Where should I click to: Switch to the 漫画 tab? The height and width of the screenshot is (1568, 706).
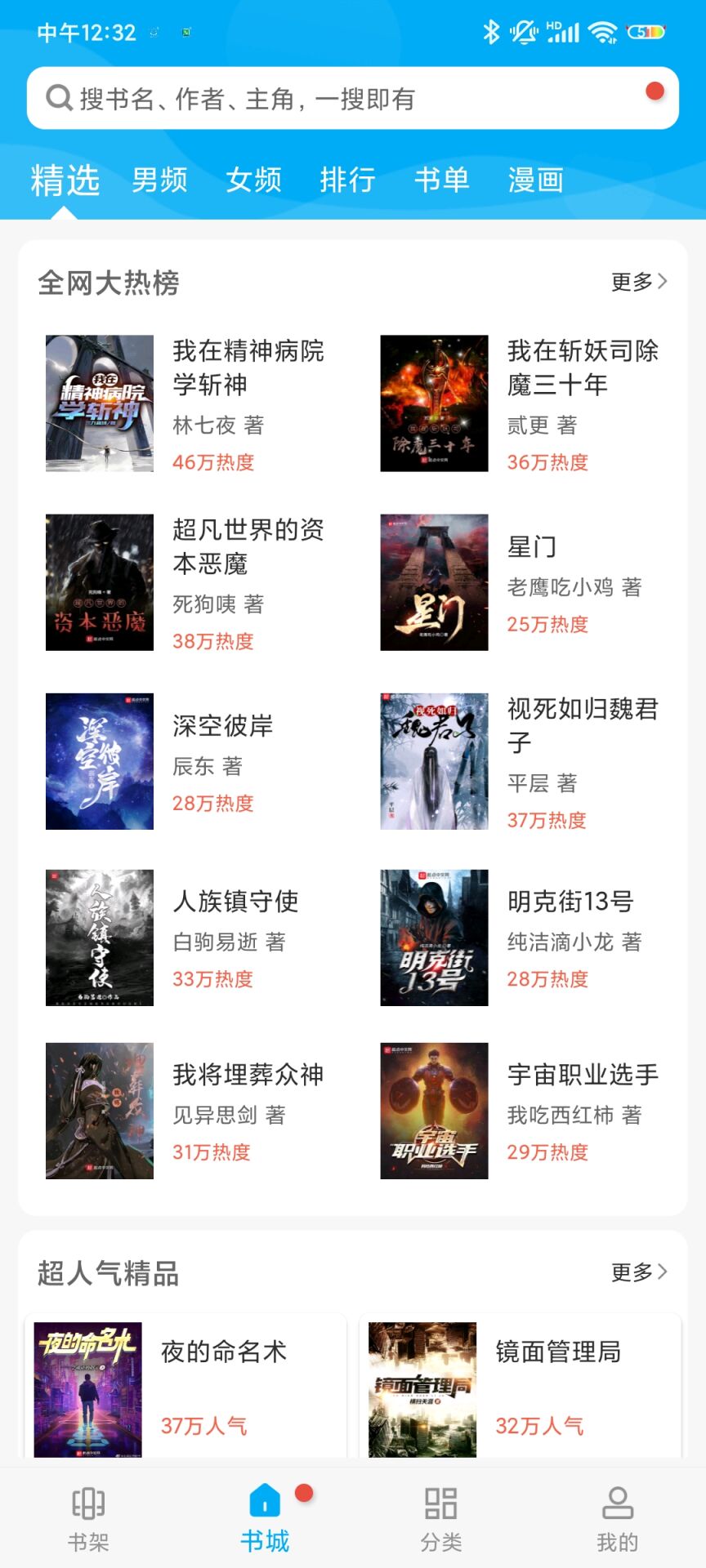coord(536,180)
